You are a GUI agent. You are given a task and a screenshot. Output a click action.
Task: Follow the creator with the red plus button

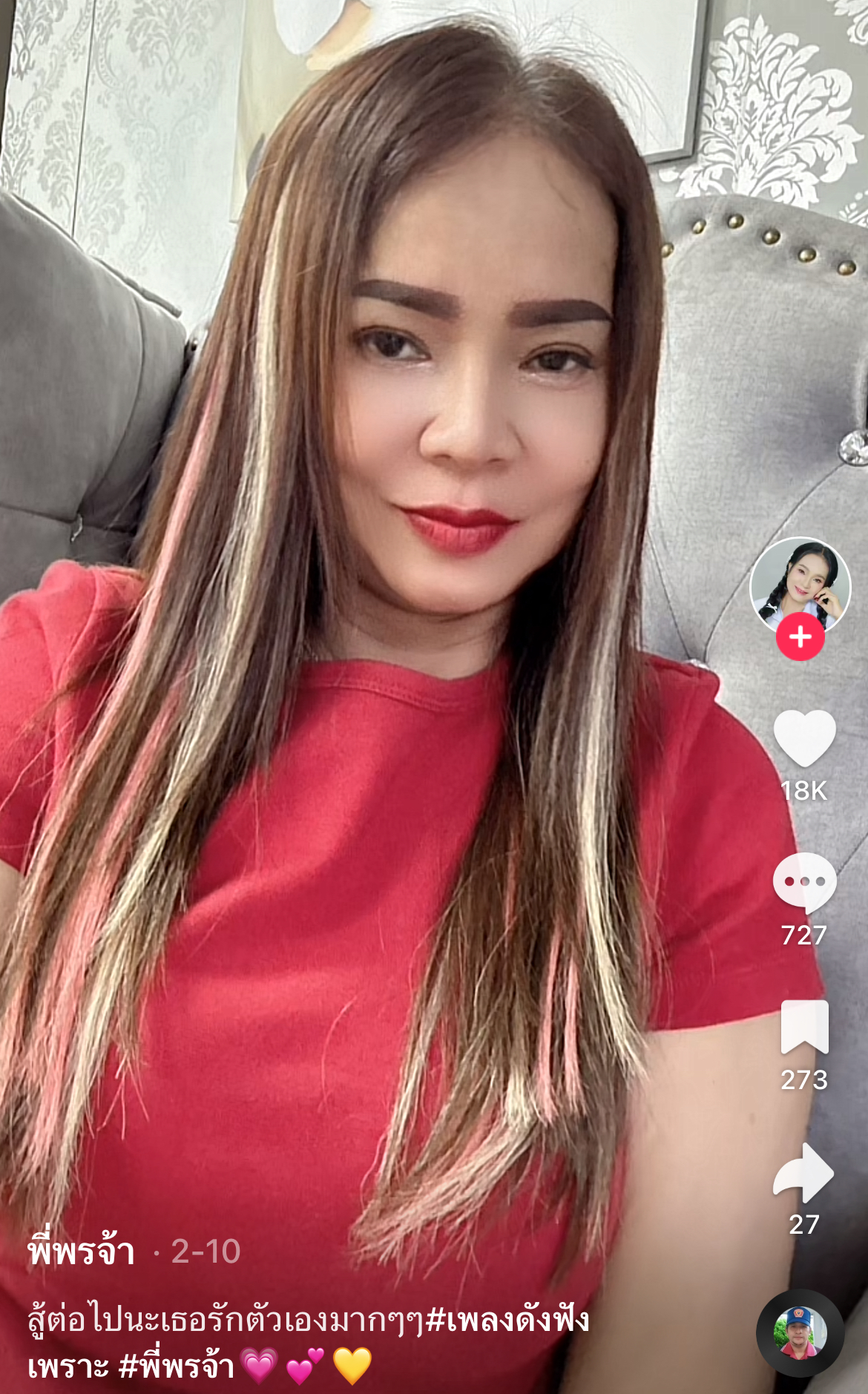pos(800,637)
